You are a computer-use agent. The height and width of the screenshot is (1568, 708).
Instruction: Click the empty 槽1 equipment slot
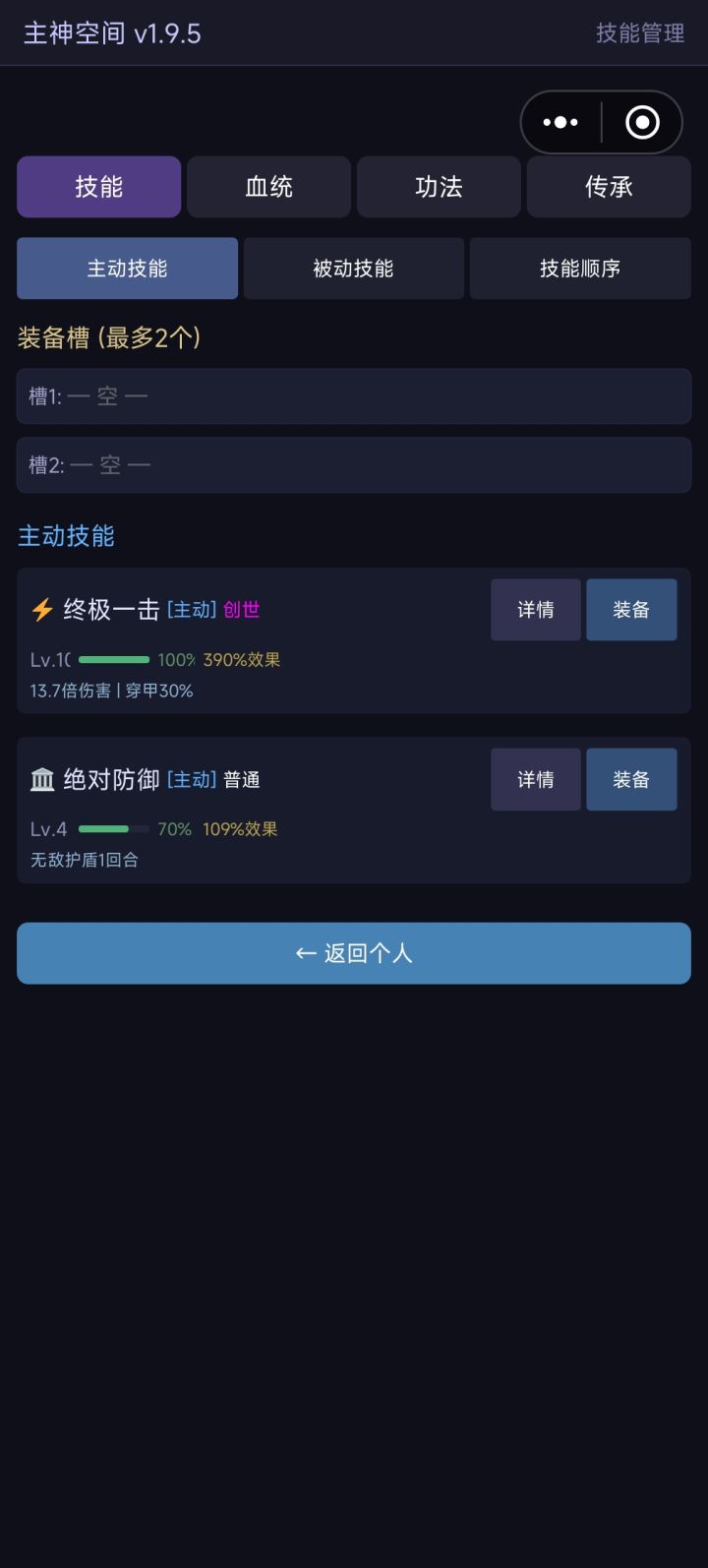[353, 395]
